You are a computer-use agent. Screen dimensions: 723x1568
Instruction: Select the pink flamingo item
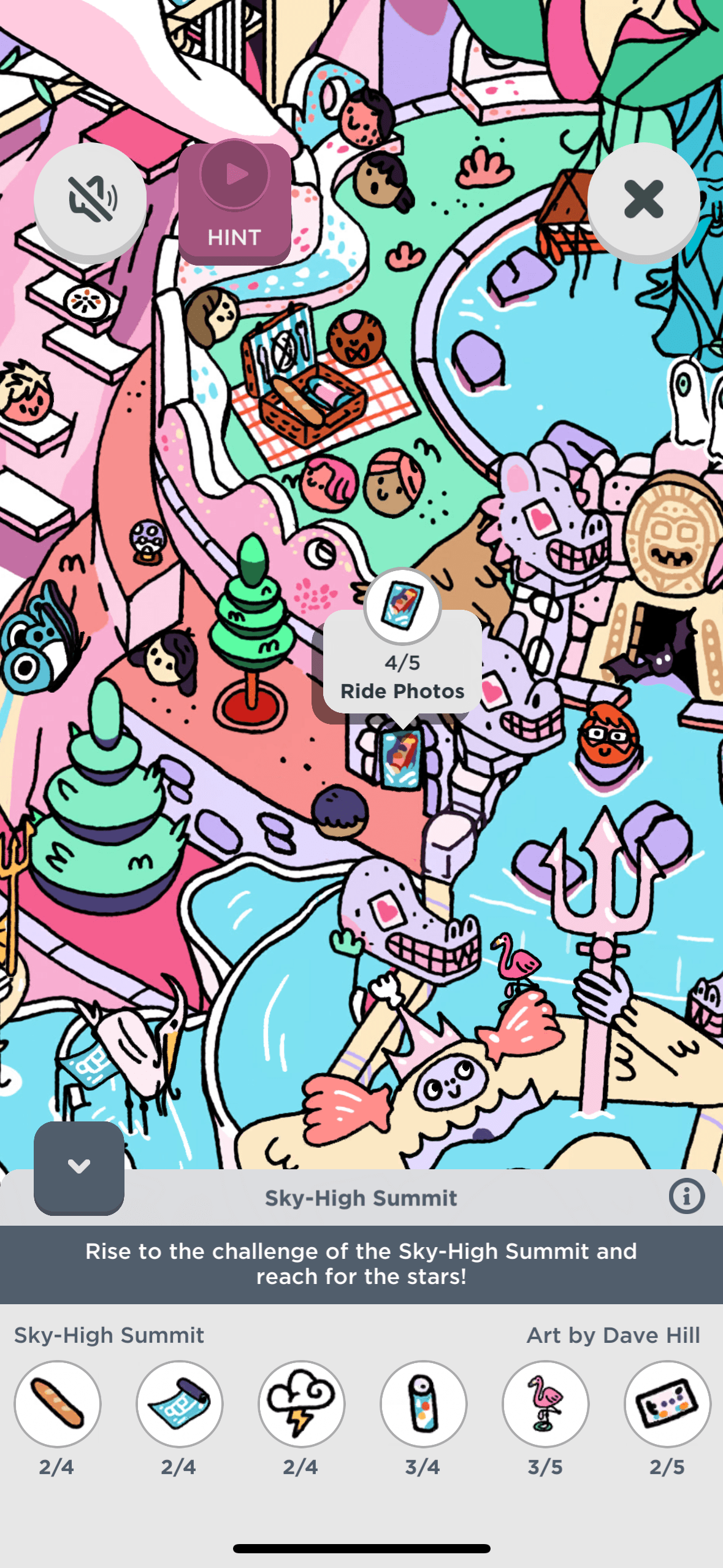coord(545,1404)
